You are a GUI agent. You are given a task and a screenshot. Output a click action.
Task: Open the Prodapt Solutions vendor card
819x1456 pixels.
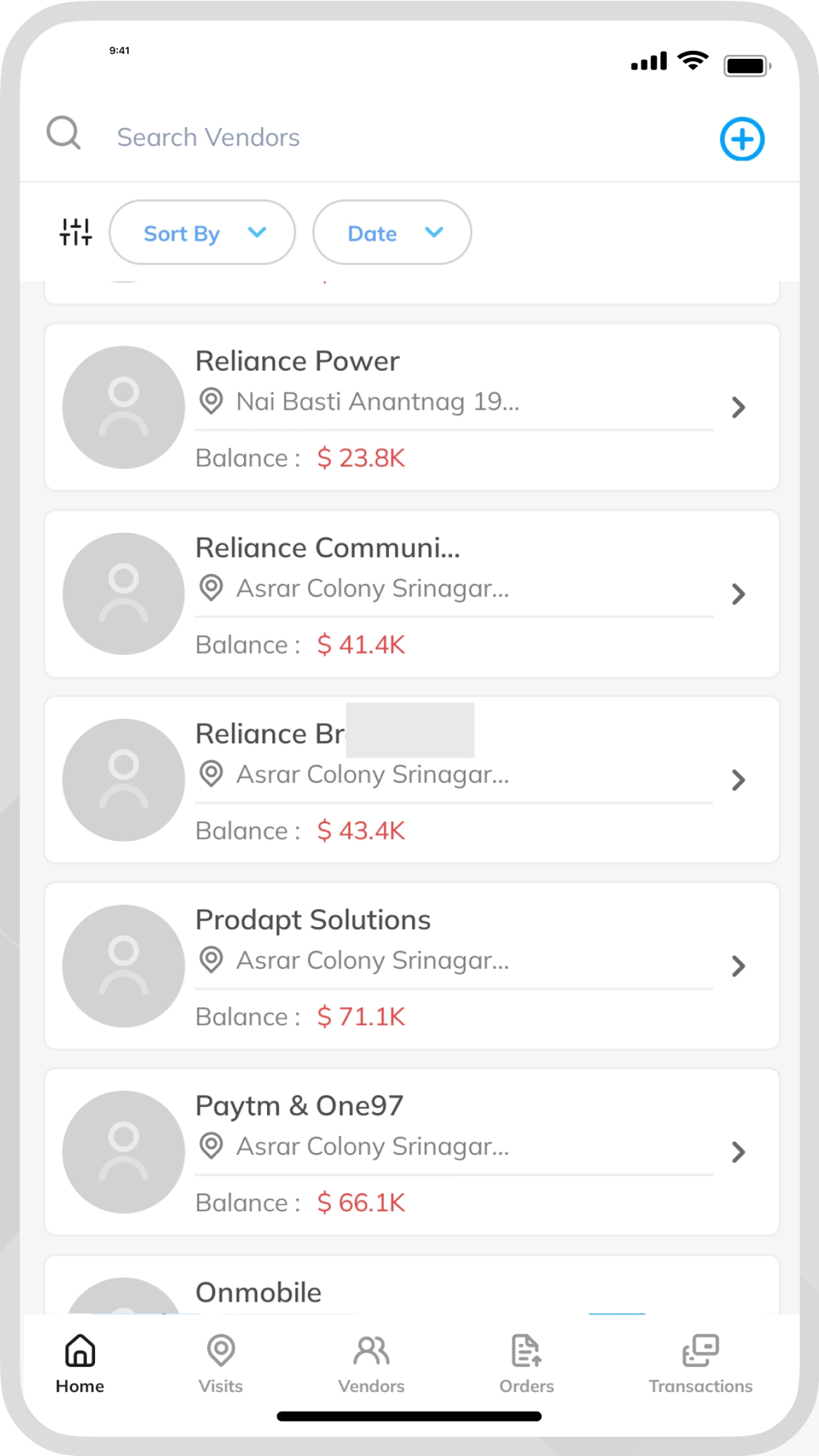(x=411, y=965)
